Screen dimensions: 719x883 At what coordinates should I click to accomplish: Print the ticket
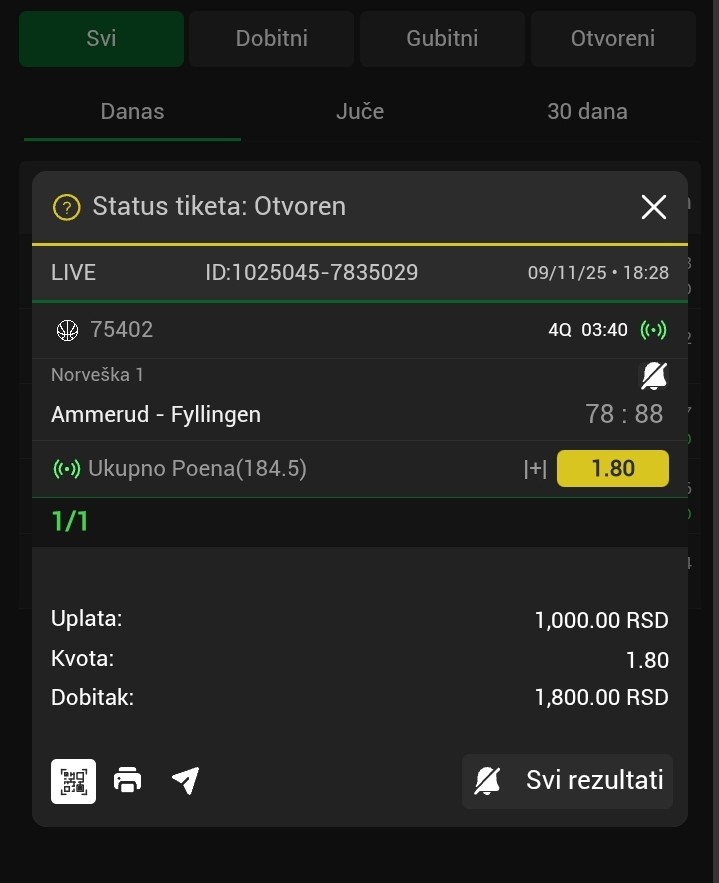pos(128,781)
